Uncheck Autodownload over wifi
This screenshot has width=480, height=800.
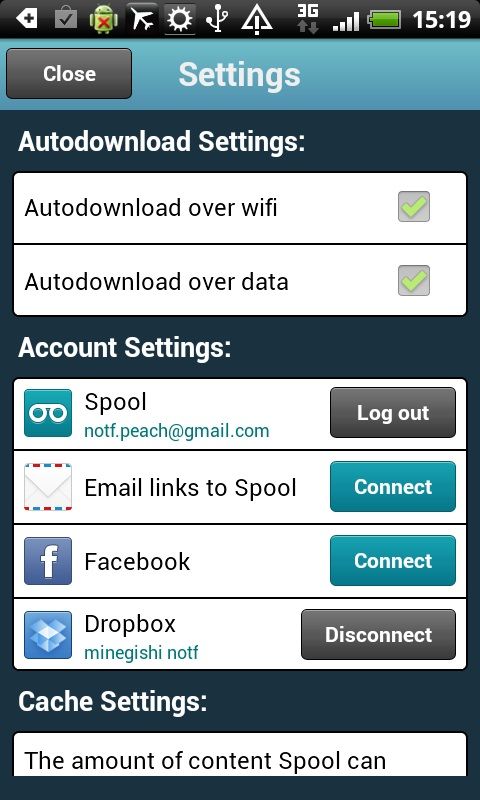coord(414,207)
